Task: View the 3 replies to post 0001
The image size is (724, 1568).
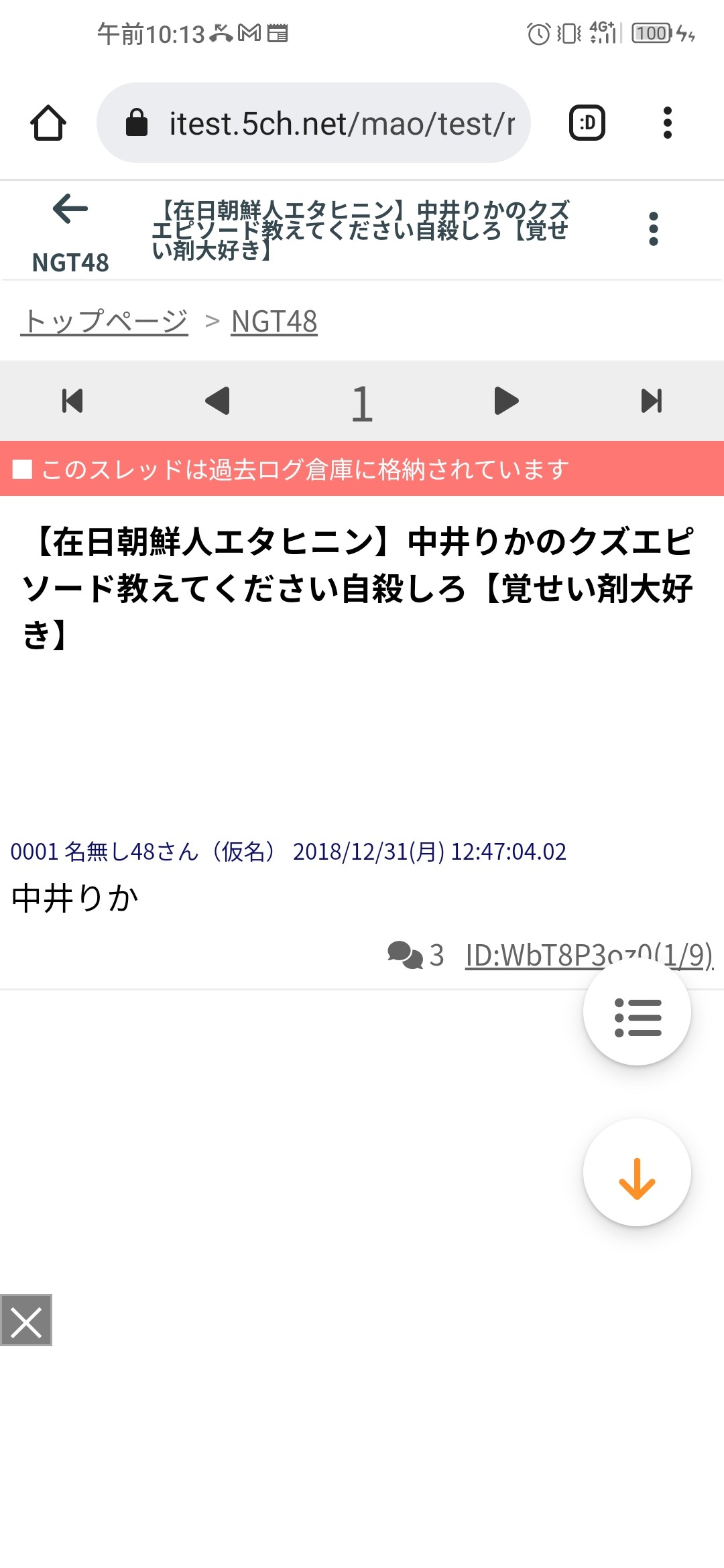Action: pyautogui.click(x=416, y=955)
